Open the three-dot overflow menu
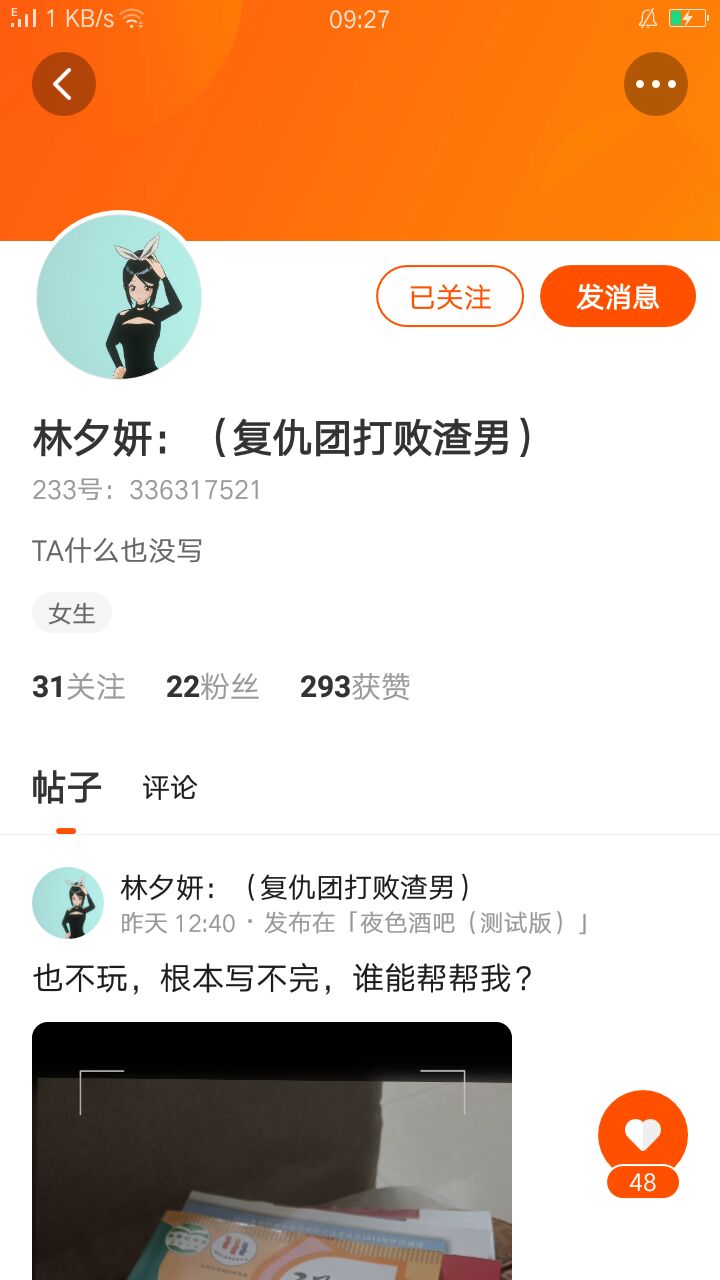Image resolution: width=720 pixels, height=1280 pixels. tap(656, 84)
